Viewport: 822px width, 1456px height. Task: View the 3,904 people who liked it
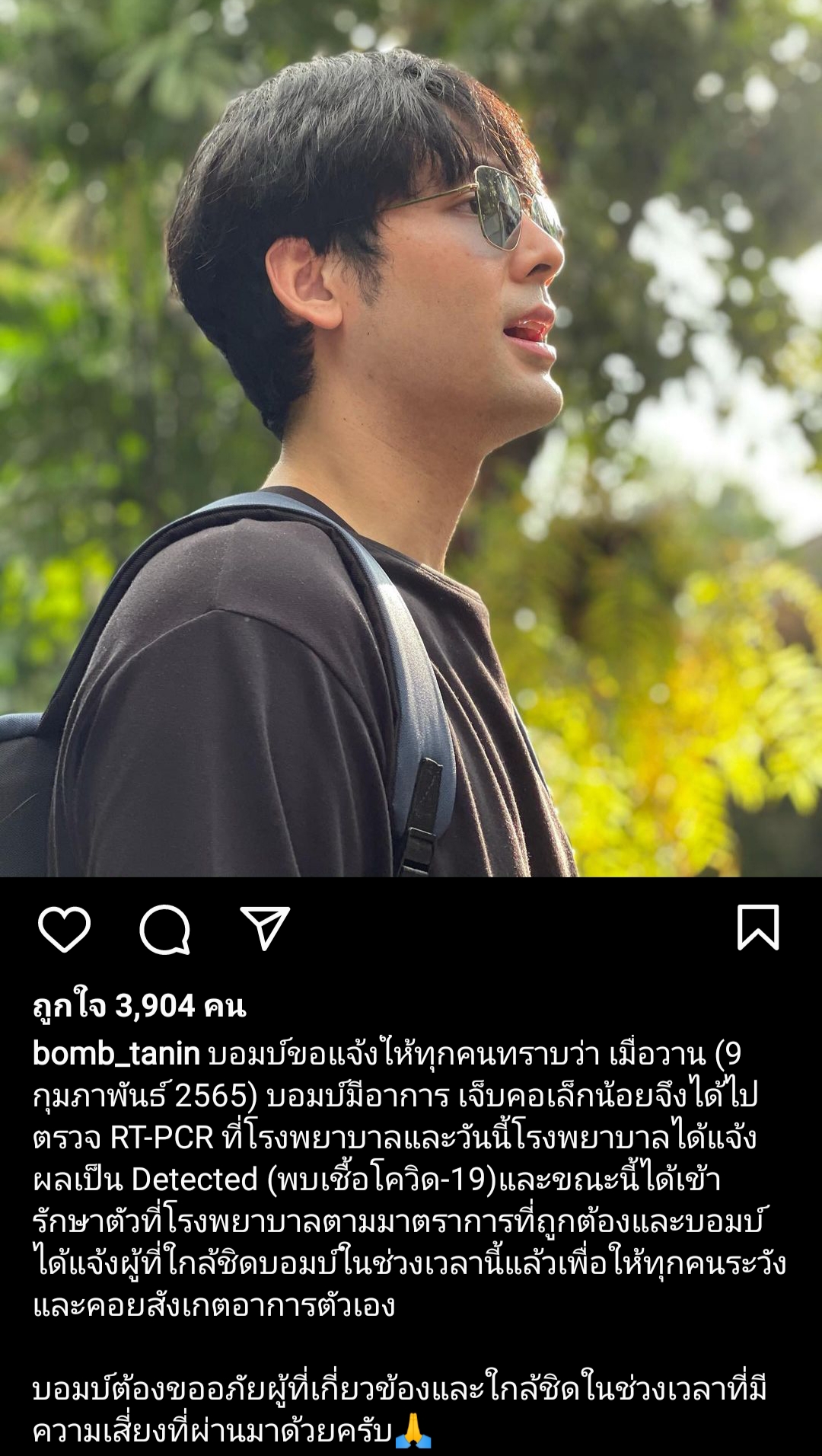pos(139,1006)
